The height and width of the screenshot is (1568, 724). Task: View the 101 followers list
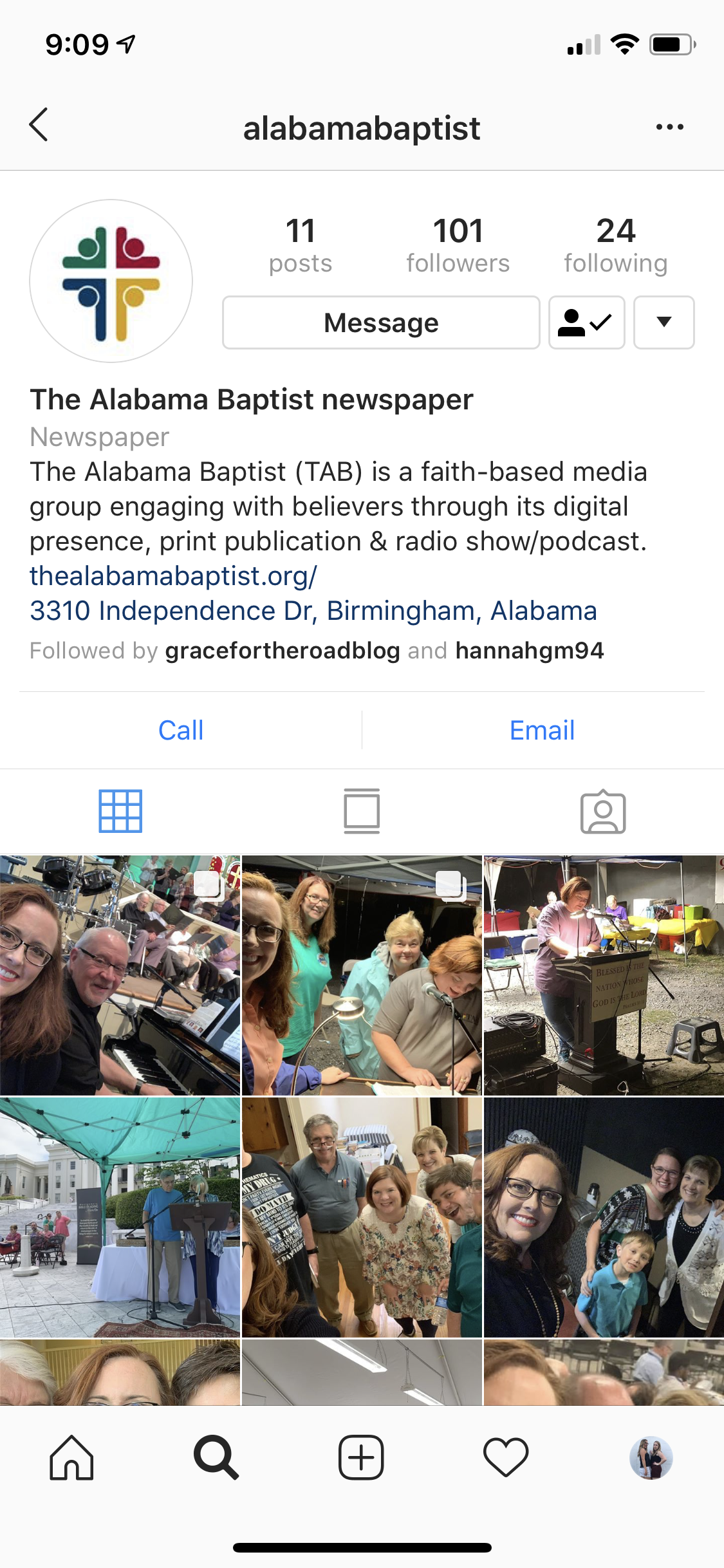click(x=458, y=246)
